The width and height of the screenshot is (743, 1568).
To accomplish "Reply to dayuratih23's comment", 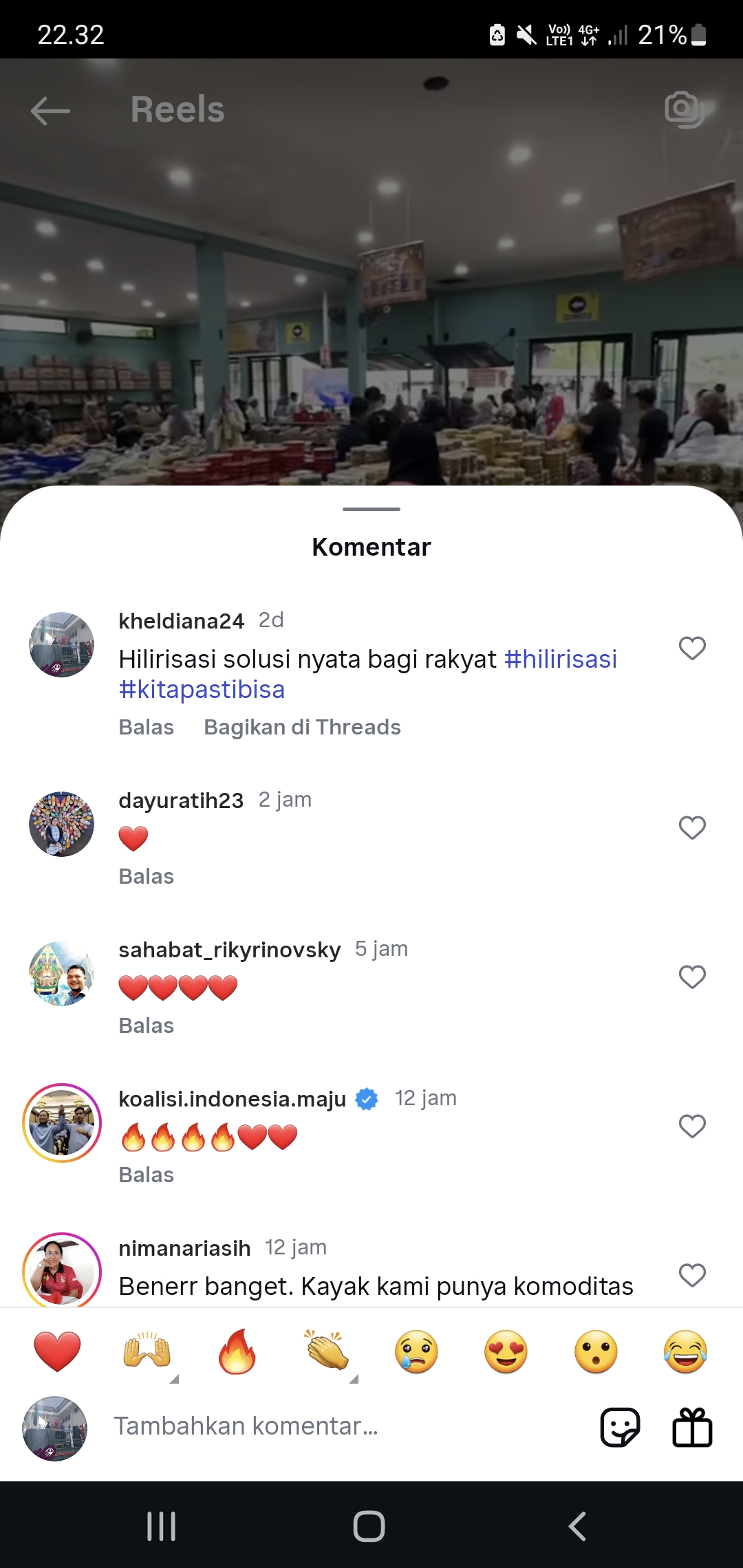I will click(x=146, y=876).
